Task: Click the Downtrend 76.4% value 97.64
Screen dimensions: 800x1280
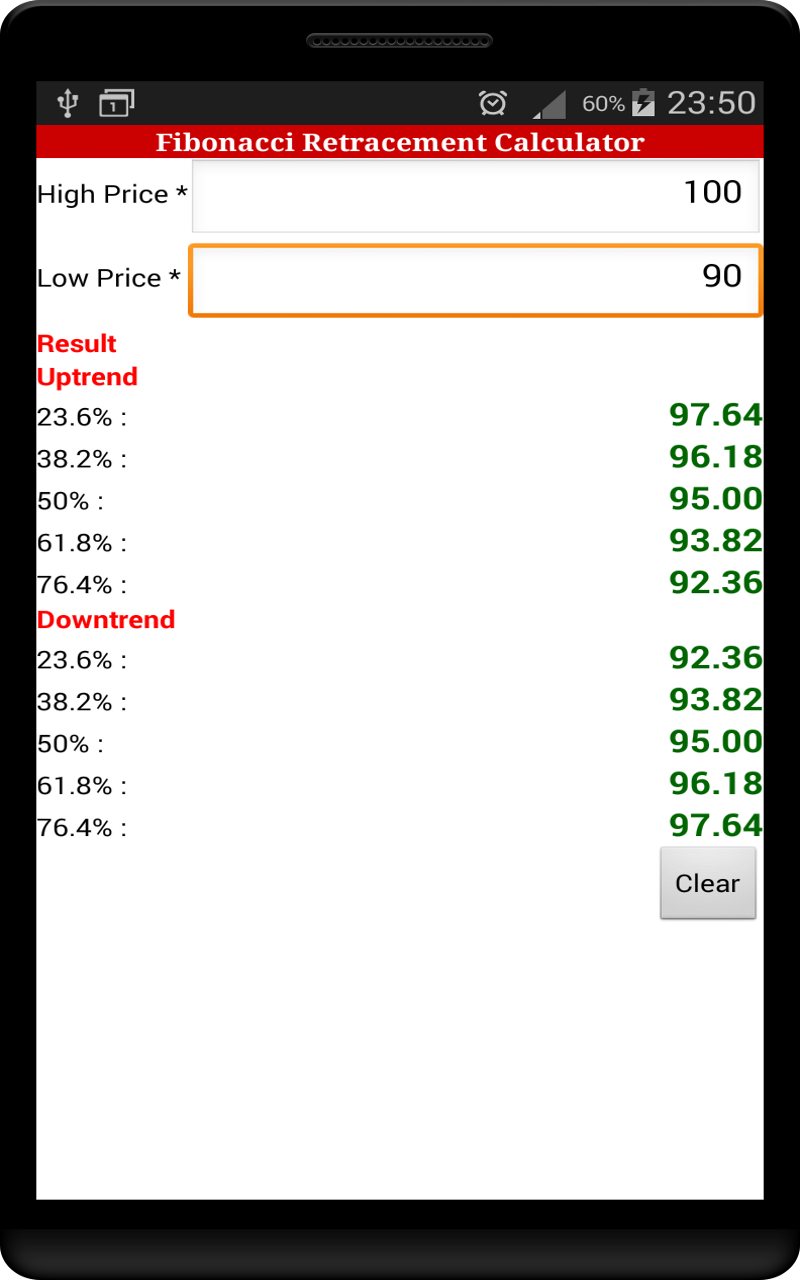Action: [716, 825]
